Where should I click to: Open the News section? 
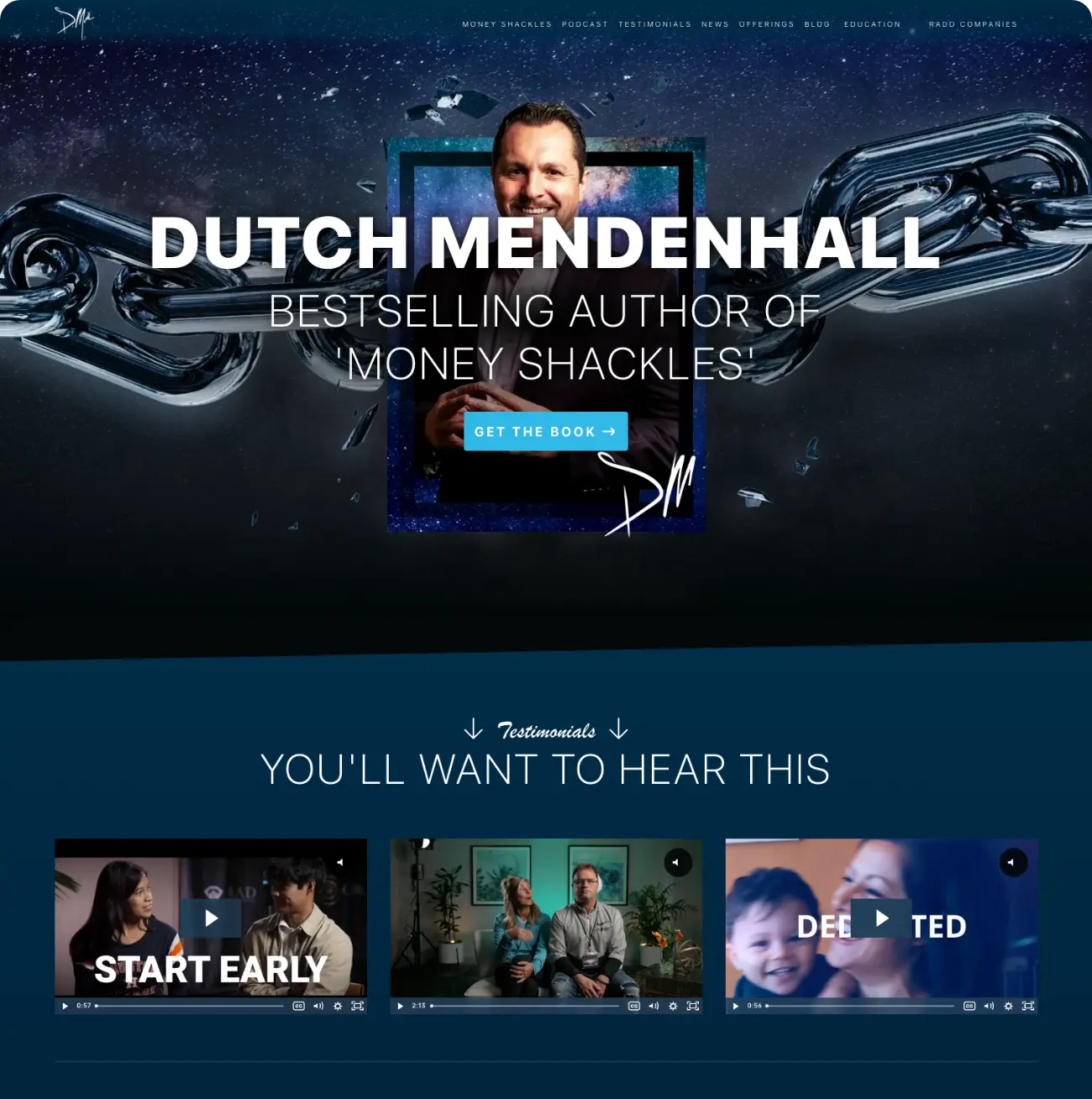[x=715, y=24]
